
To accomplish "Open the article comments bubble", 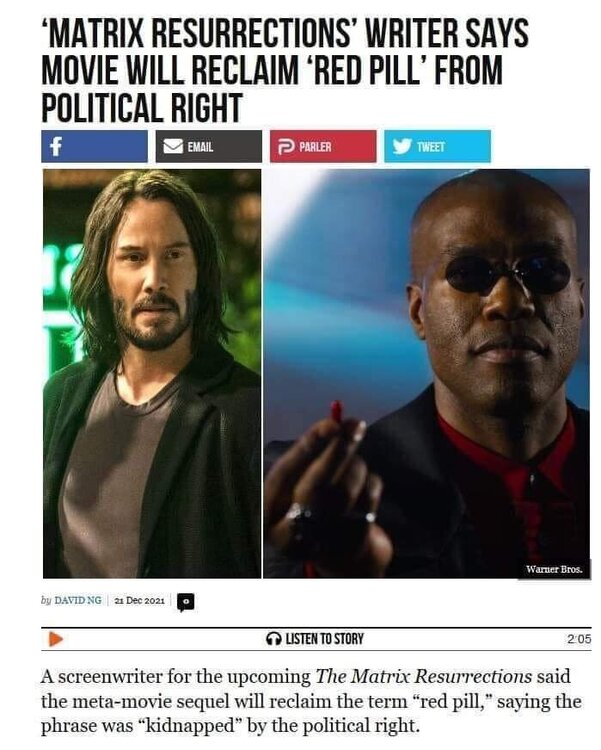I will click(x=185, y=601).
